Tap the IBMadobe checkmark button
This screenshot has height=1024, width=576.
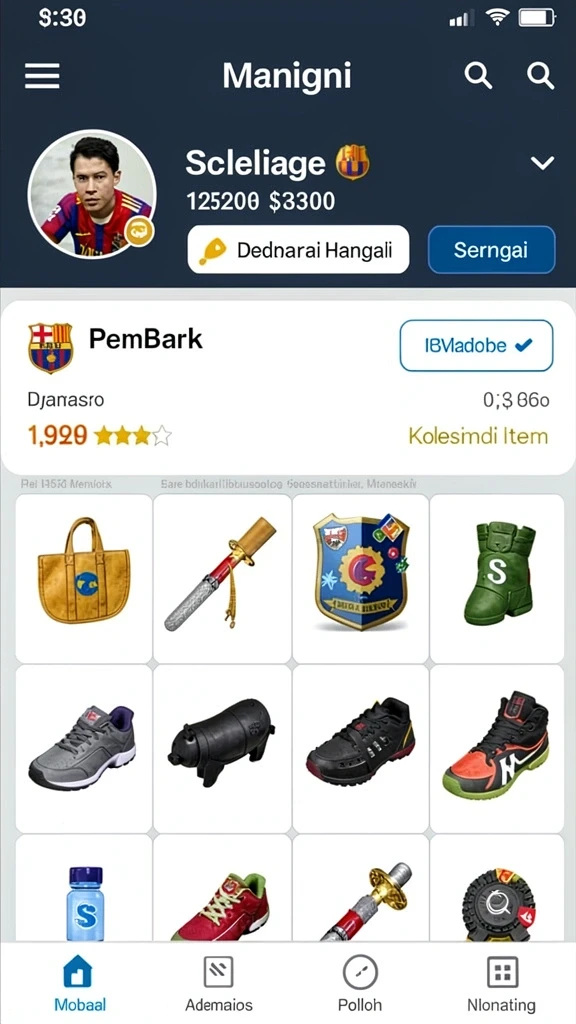476,345
